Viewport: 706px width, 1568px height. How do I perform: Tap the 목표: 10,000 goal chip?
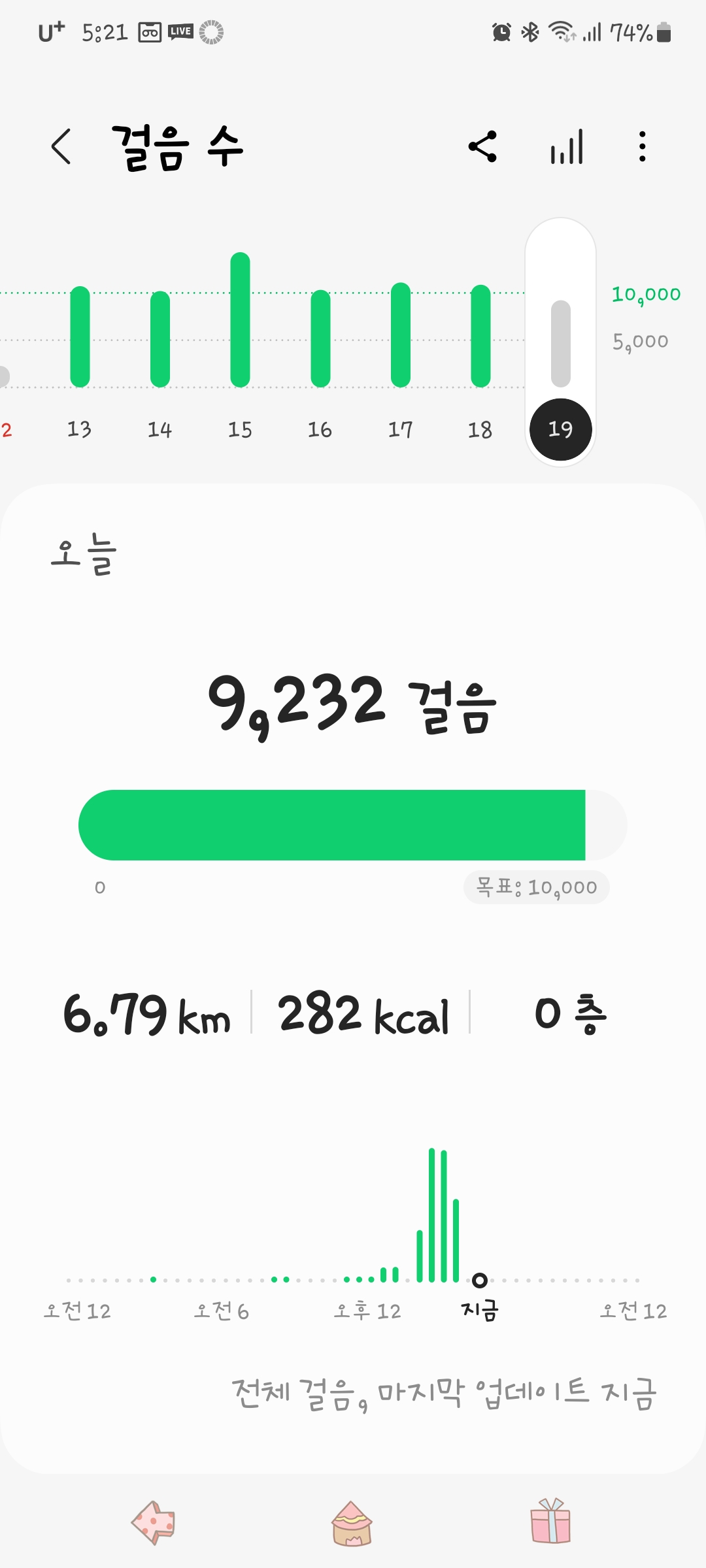coord(536,887)
